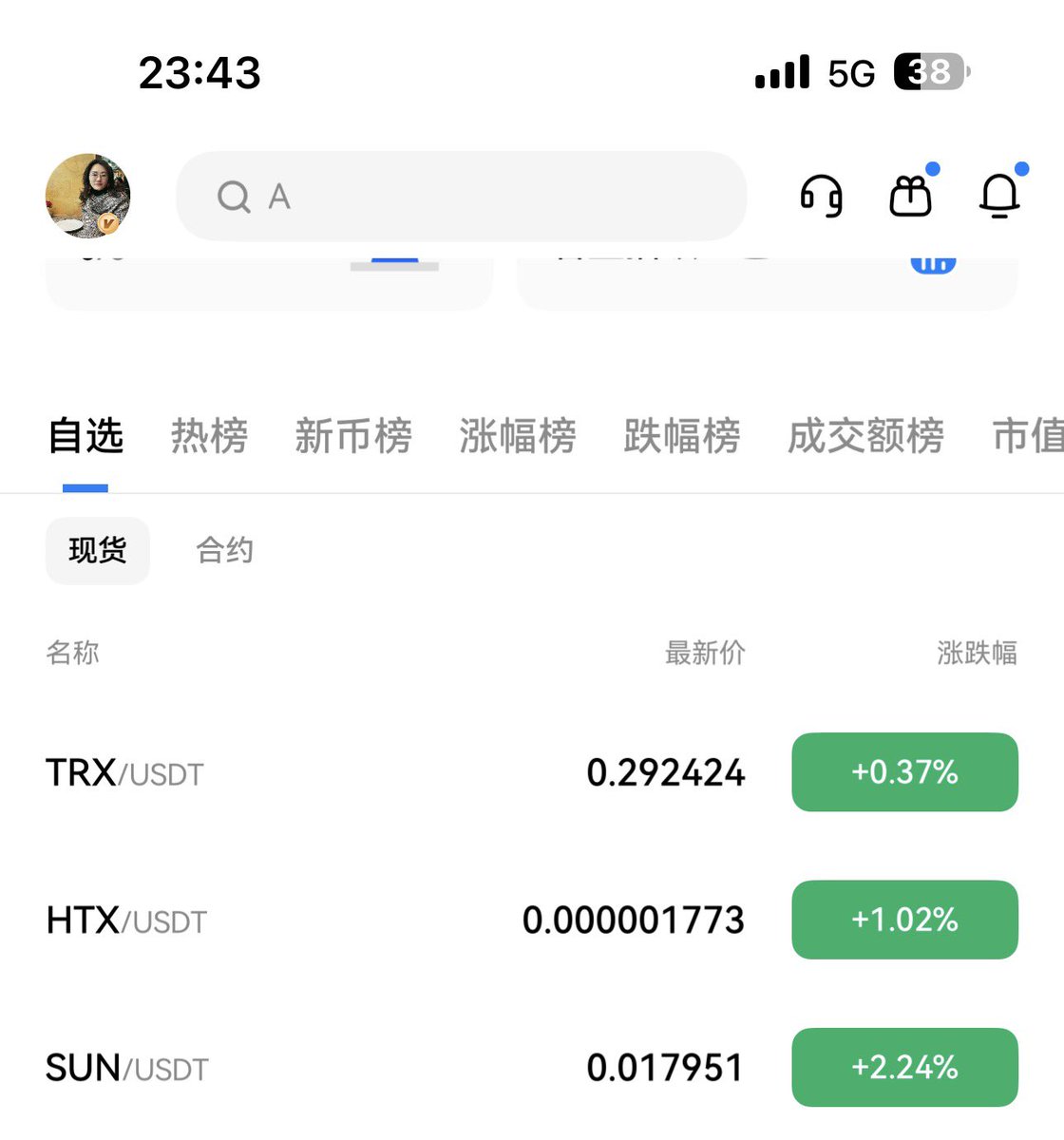This screenshot has height=1140, width=1064.
Task: Switch to 合约 contracts filter
Action: click(224, 550)
